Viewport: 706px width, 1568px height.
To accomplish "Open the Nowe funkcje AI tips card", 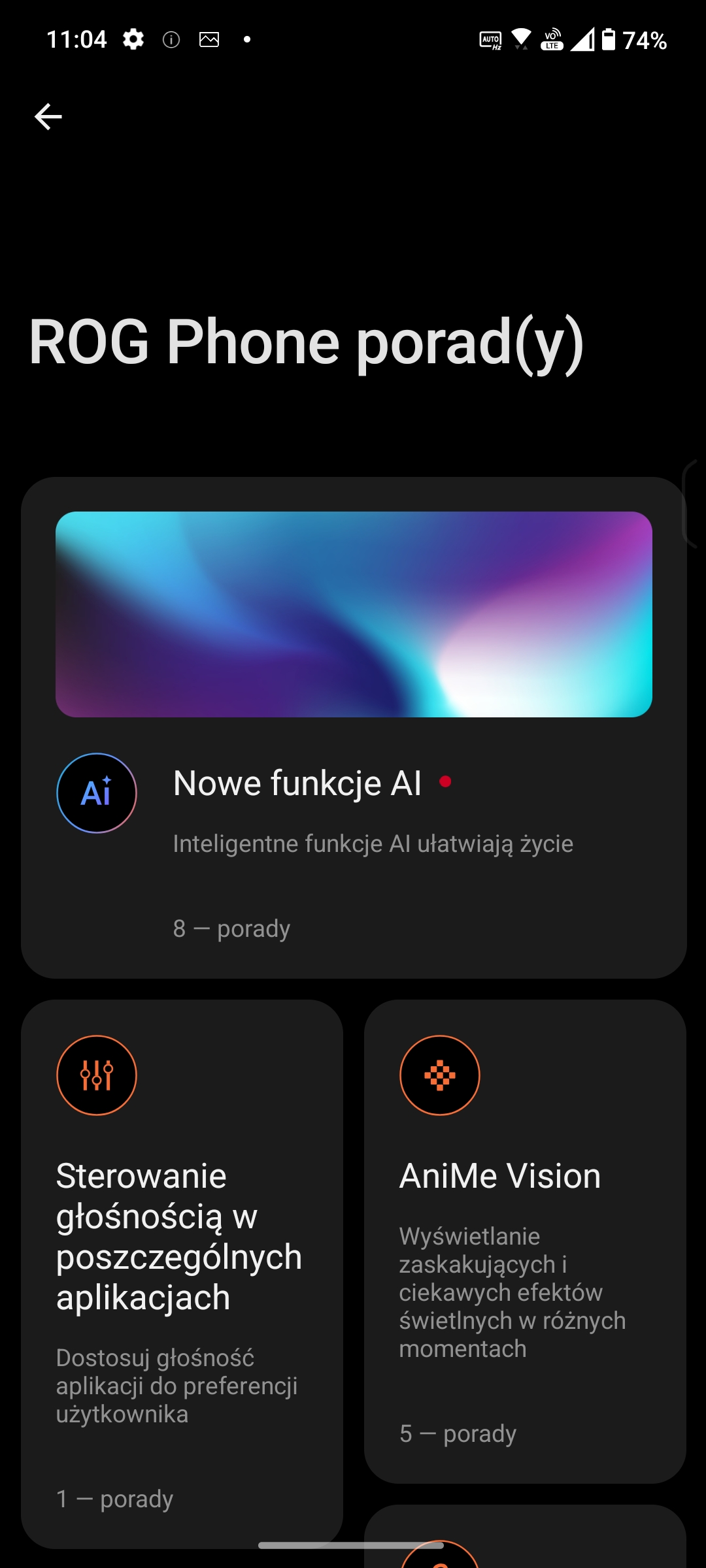I will pyautogui.click(x=354, y=727).
